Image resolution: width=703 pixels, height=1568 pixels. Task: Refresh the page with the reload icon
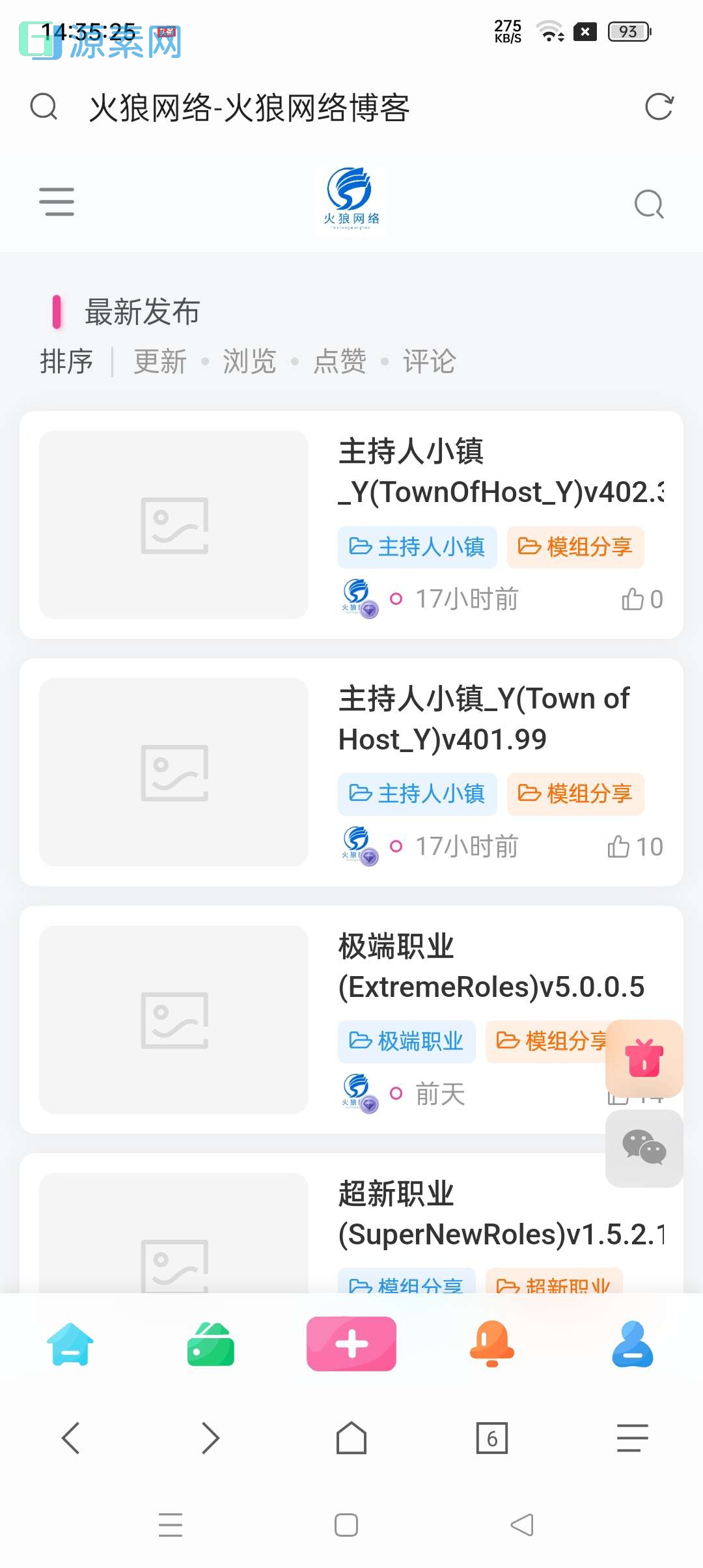click(659, 108)
